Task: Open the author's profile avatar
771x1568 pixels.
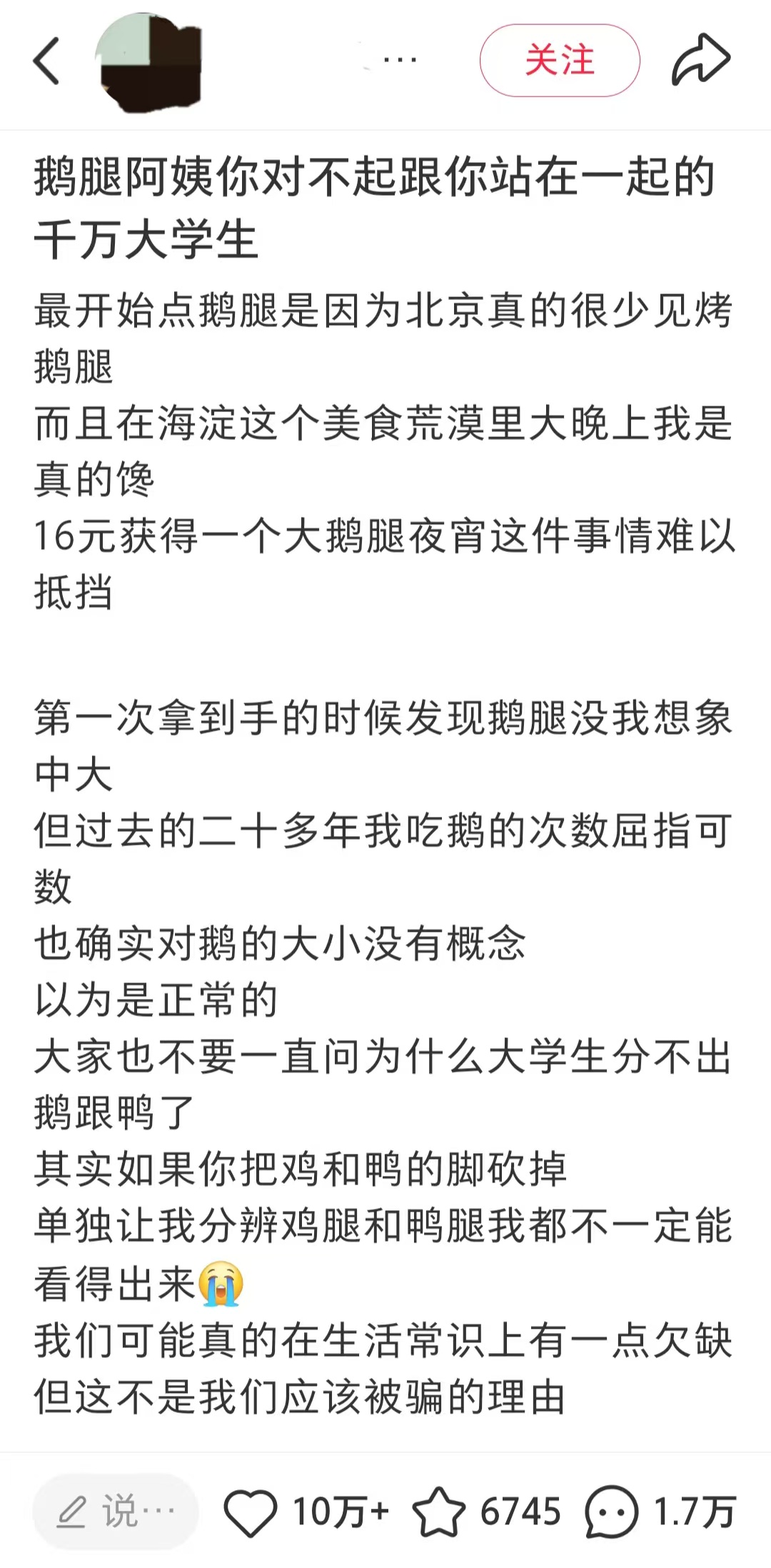Action: tap(148, 62)
